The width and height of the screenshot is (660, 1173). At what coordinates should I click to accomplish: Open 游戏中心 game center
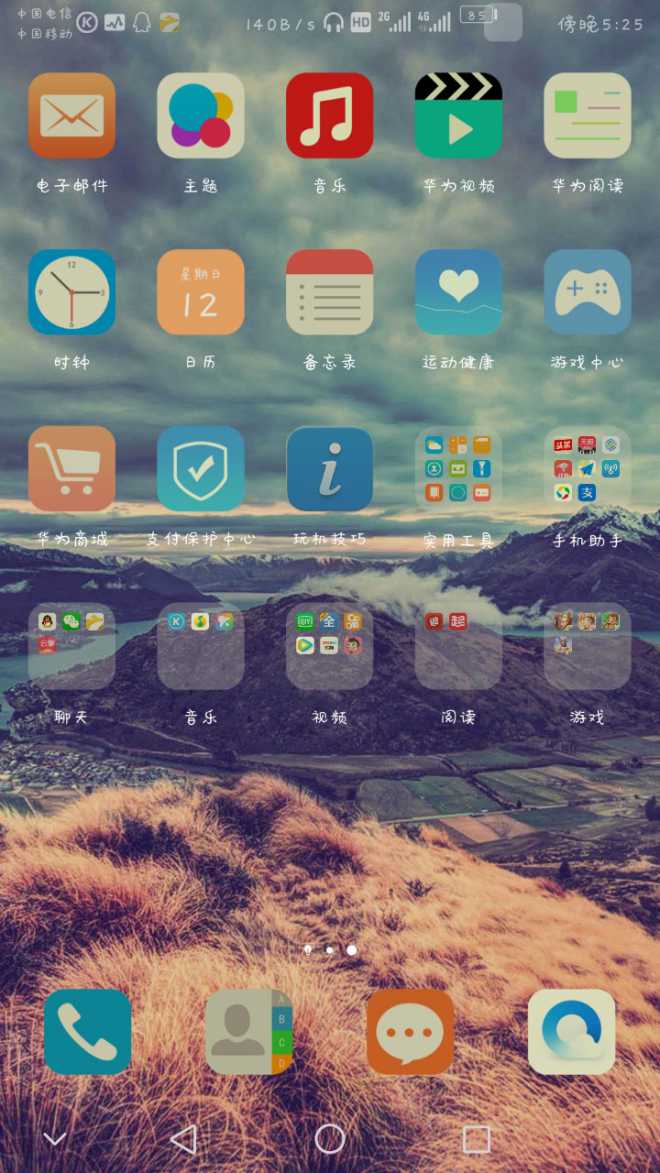point(588,292)
